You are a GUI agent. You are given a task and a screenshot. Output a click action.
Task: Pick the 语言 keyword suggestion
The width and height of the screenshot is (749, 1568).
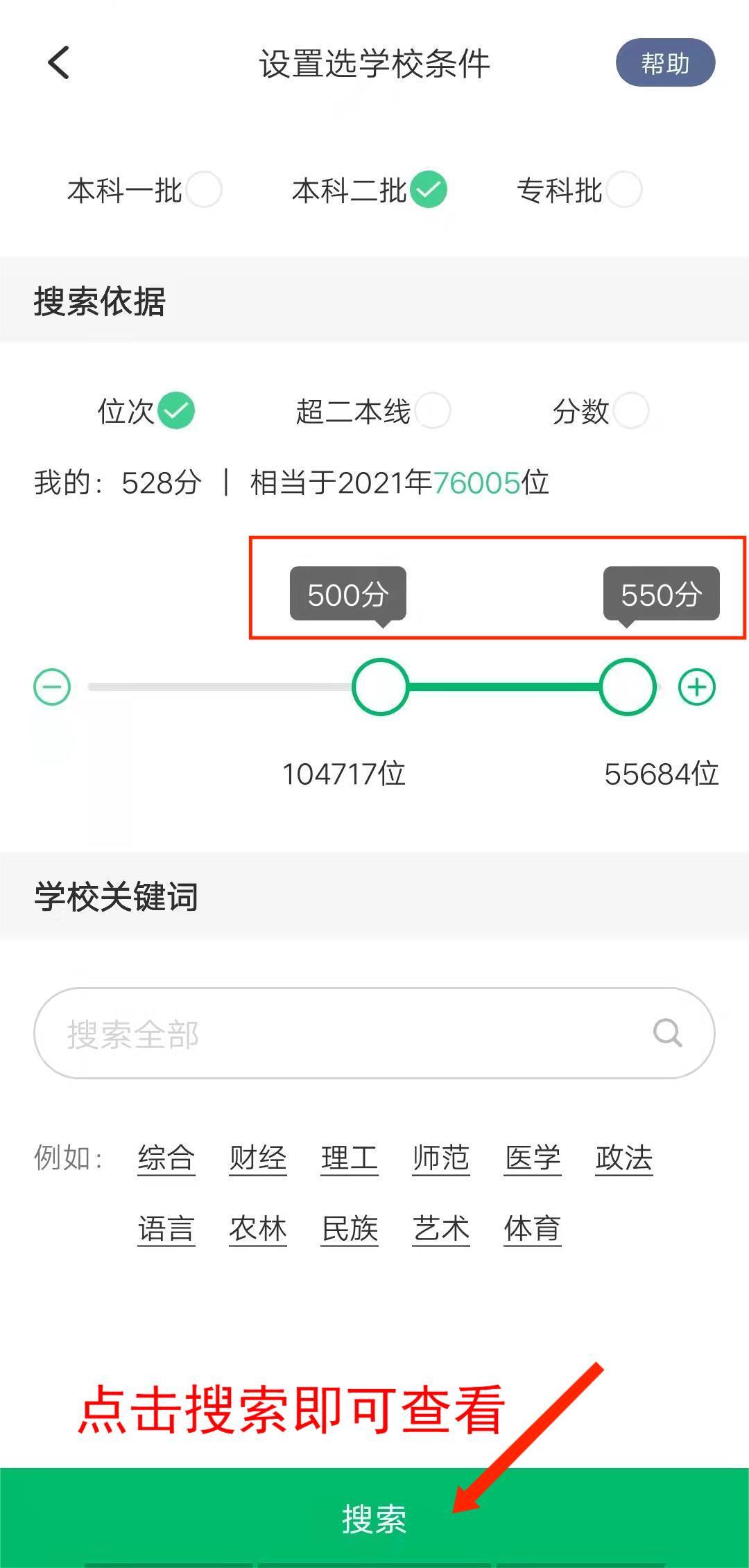tap(166, 1229)
